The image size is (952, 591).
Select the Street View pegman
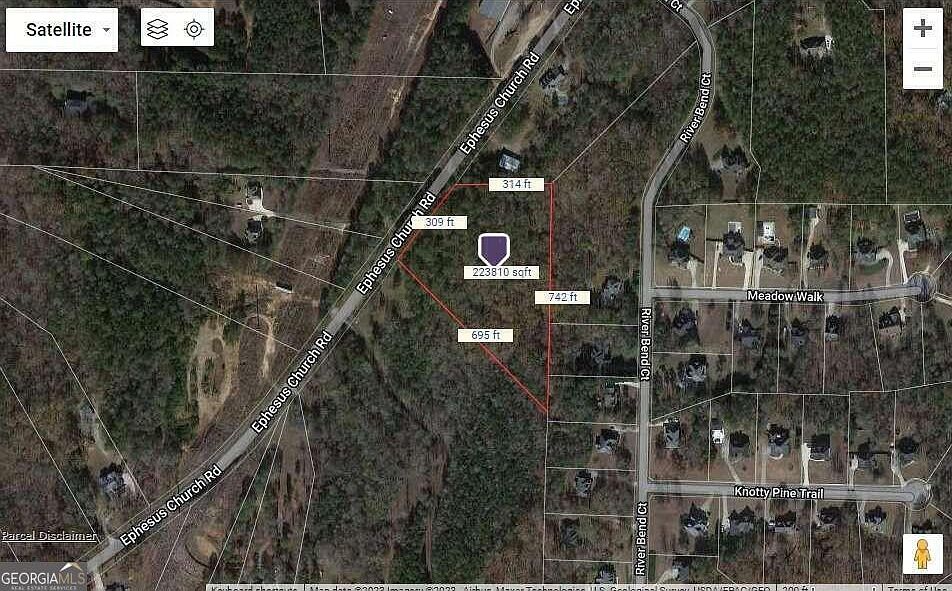[922, 553]
